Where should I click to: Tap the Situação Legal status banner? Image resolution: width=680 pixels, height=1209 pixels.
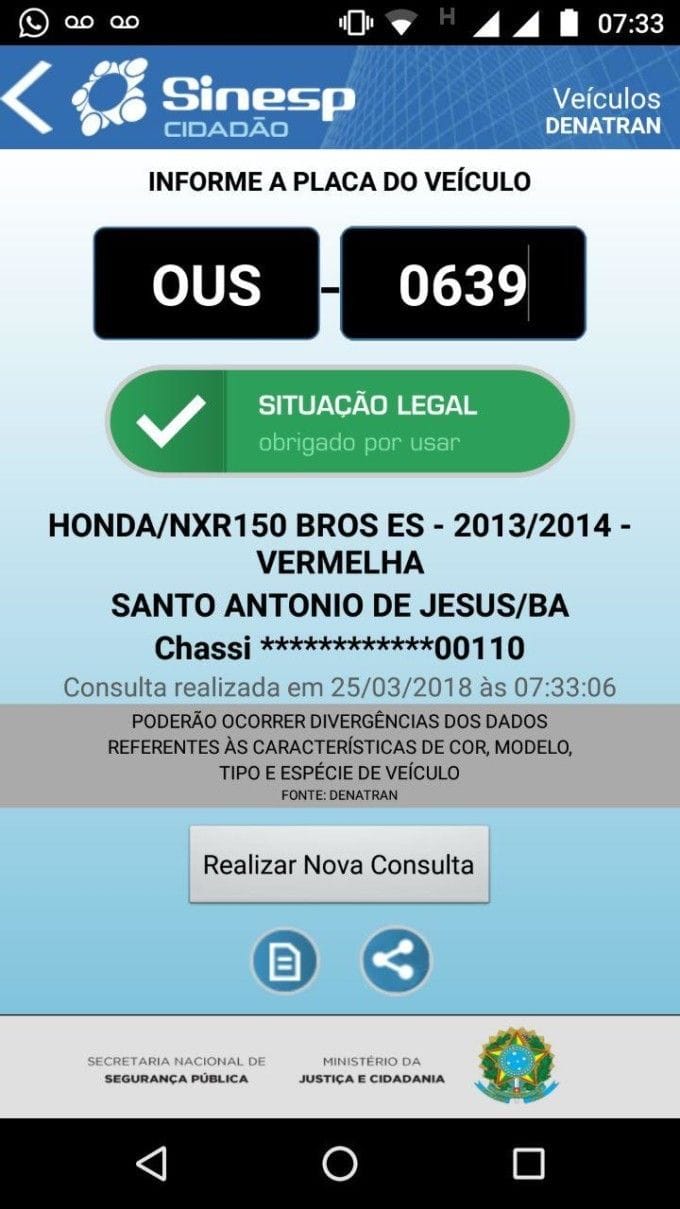click(x=340, y=420)
